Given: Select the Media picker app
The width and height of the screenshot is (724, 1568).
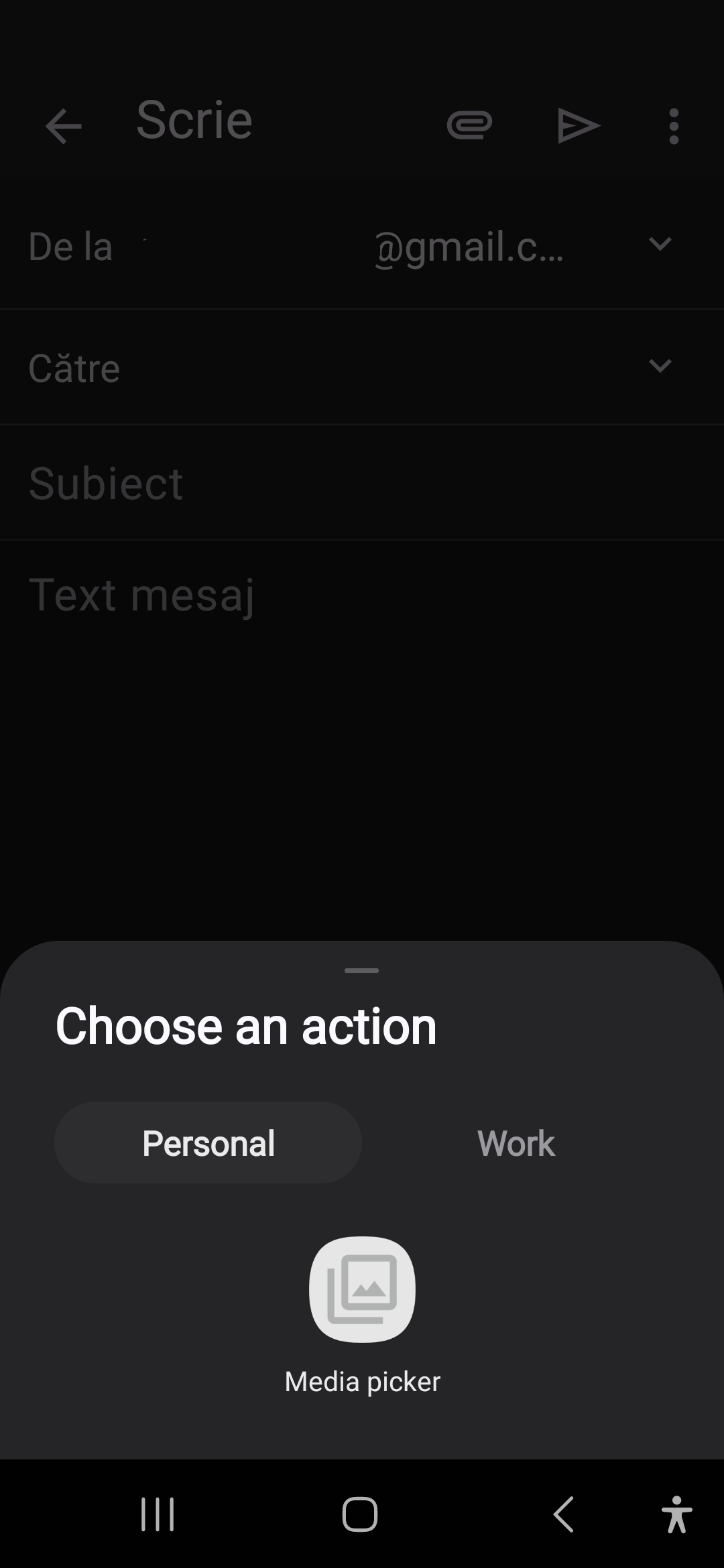Looking at the screenshot, I should point(362,1289).
